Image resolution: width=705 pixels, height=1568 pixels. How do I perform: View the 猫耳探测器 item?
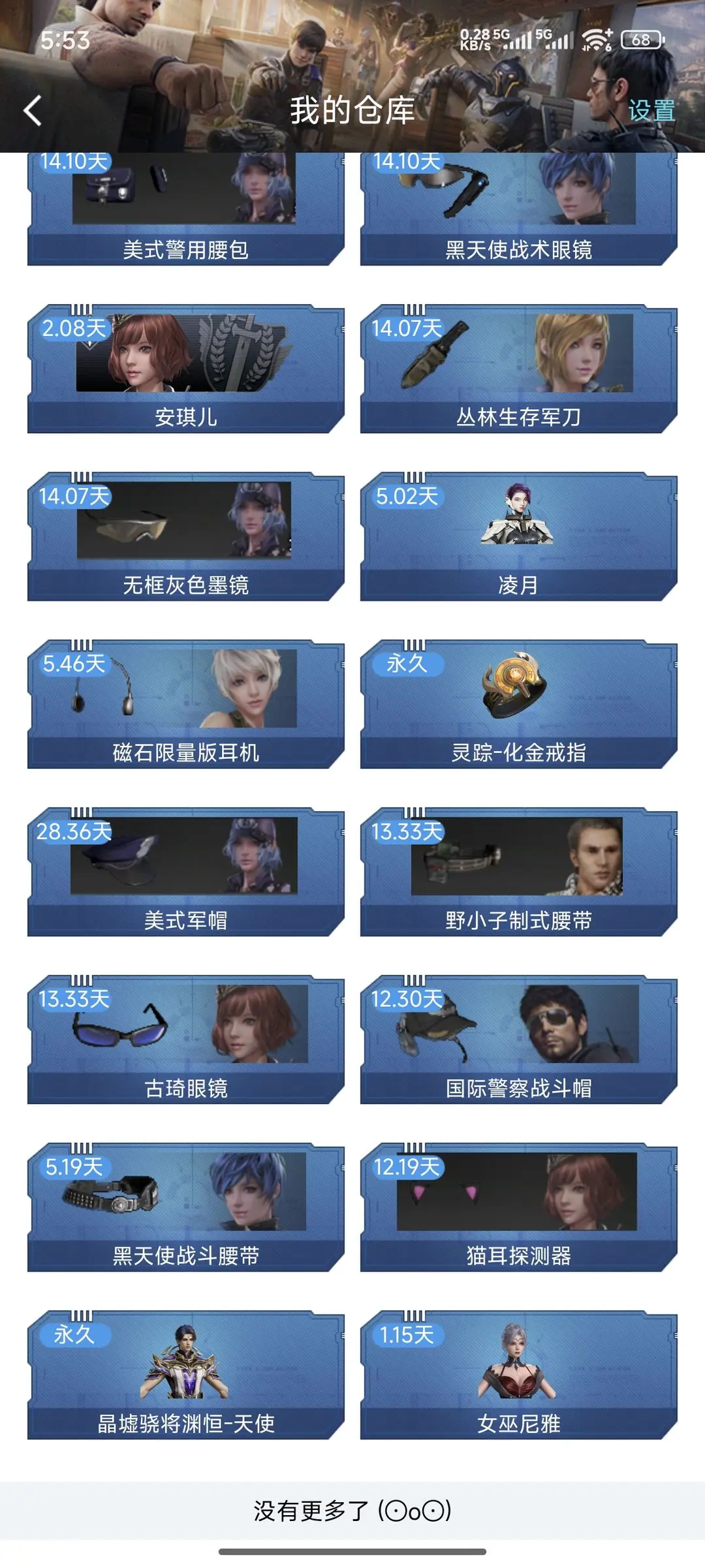(519, 1207)
